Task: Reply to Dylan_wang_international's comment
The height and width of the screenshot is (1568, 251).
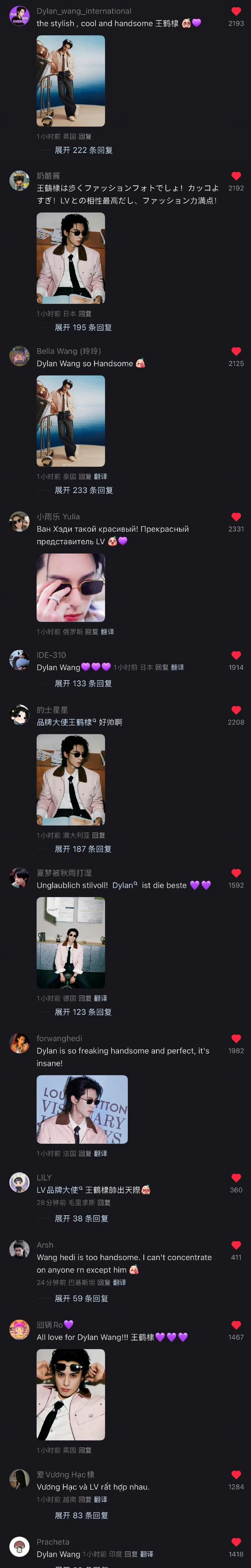Action: 85,136
